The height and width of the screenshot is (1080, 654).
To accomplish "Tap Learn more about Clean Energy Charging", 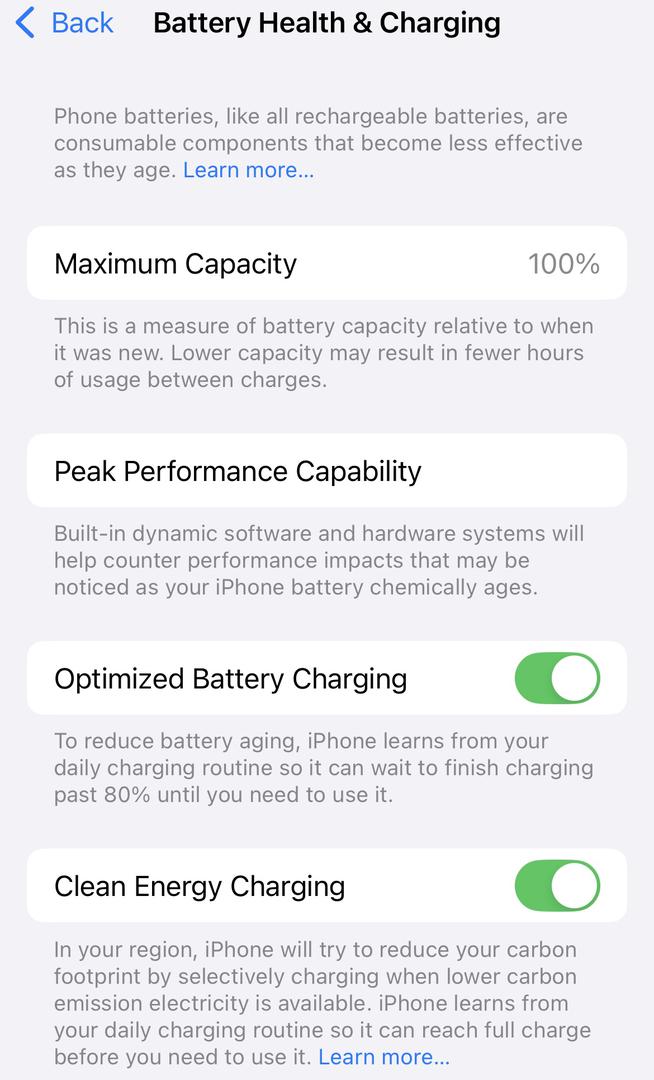I will pyautogui.click(x=384, y=1056).
